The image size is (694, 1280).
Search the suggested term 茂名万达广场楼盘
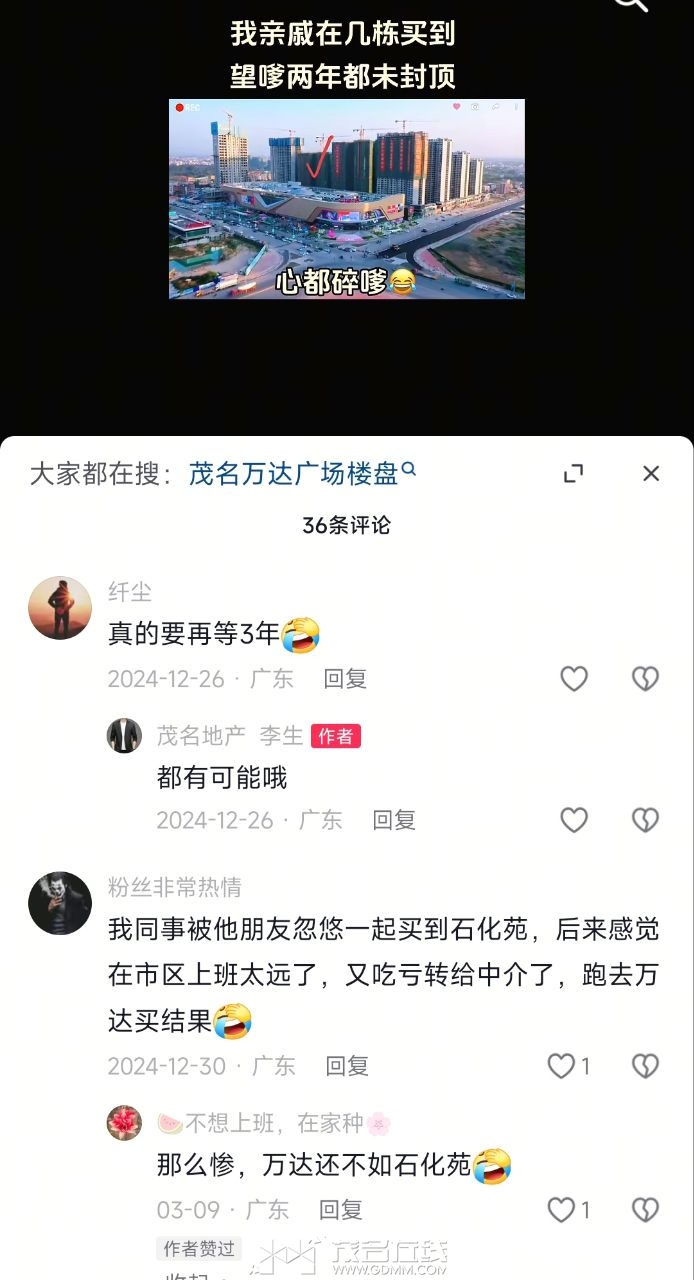point(301,474)
